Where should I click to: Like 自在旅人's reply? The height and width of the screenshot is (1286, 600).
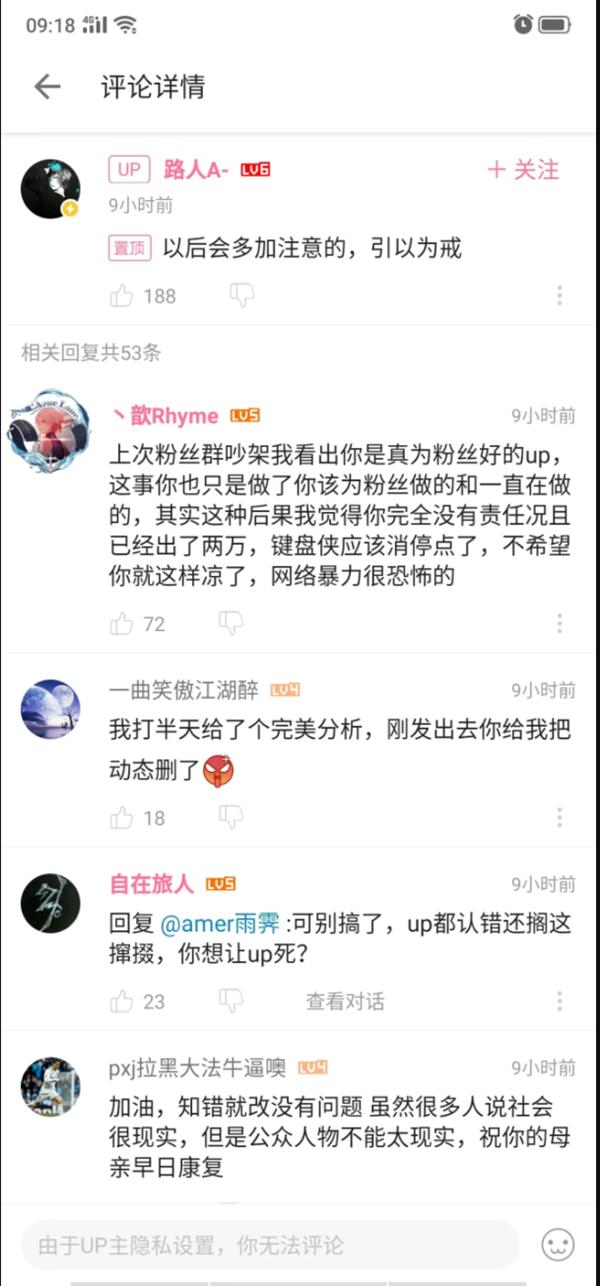[x=122, y=1001]
